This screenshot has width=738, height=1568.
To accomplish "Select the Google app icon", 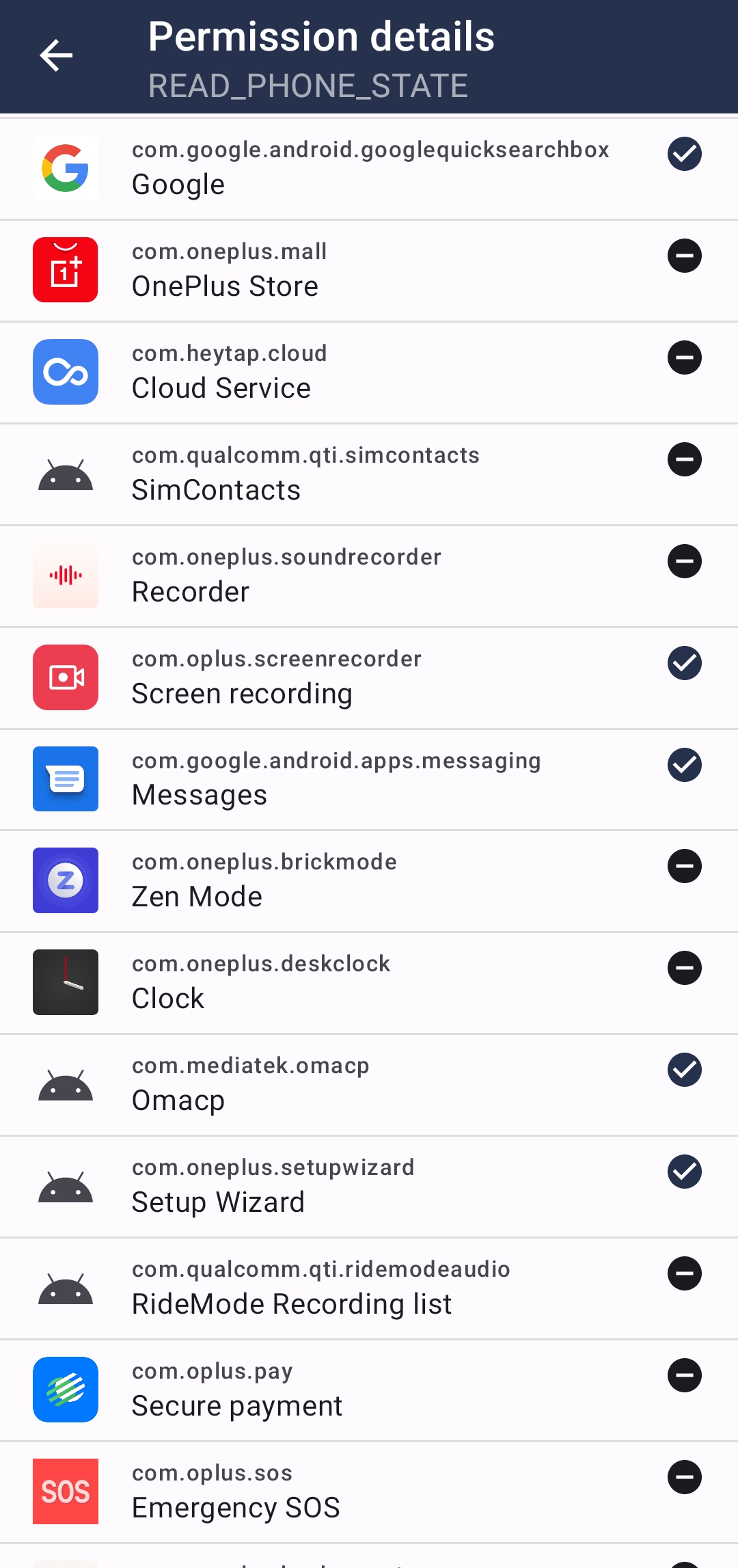I will tap(65, 167).
